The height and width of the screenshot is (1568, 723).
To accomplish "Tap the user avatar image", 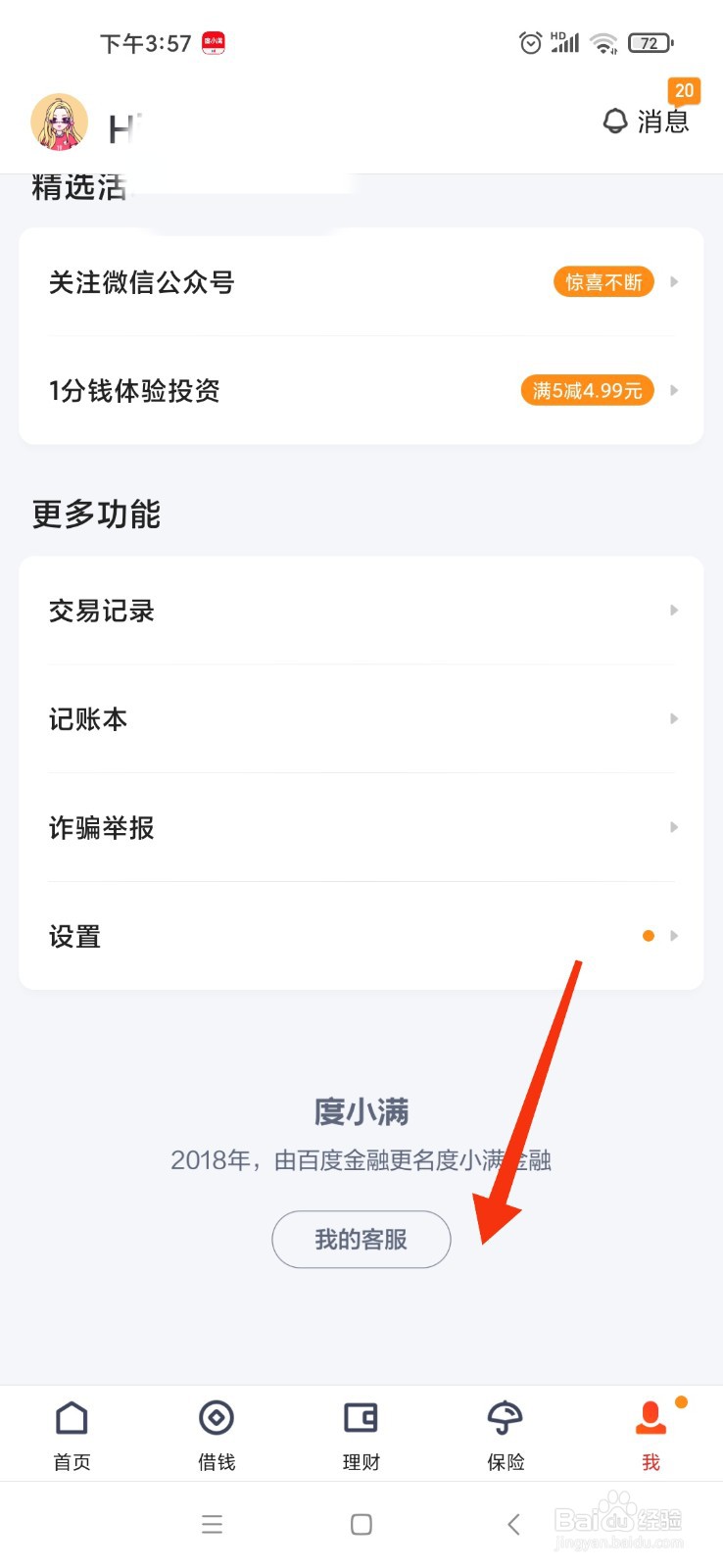I will tap(59, 122).
